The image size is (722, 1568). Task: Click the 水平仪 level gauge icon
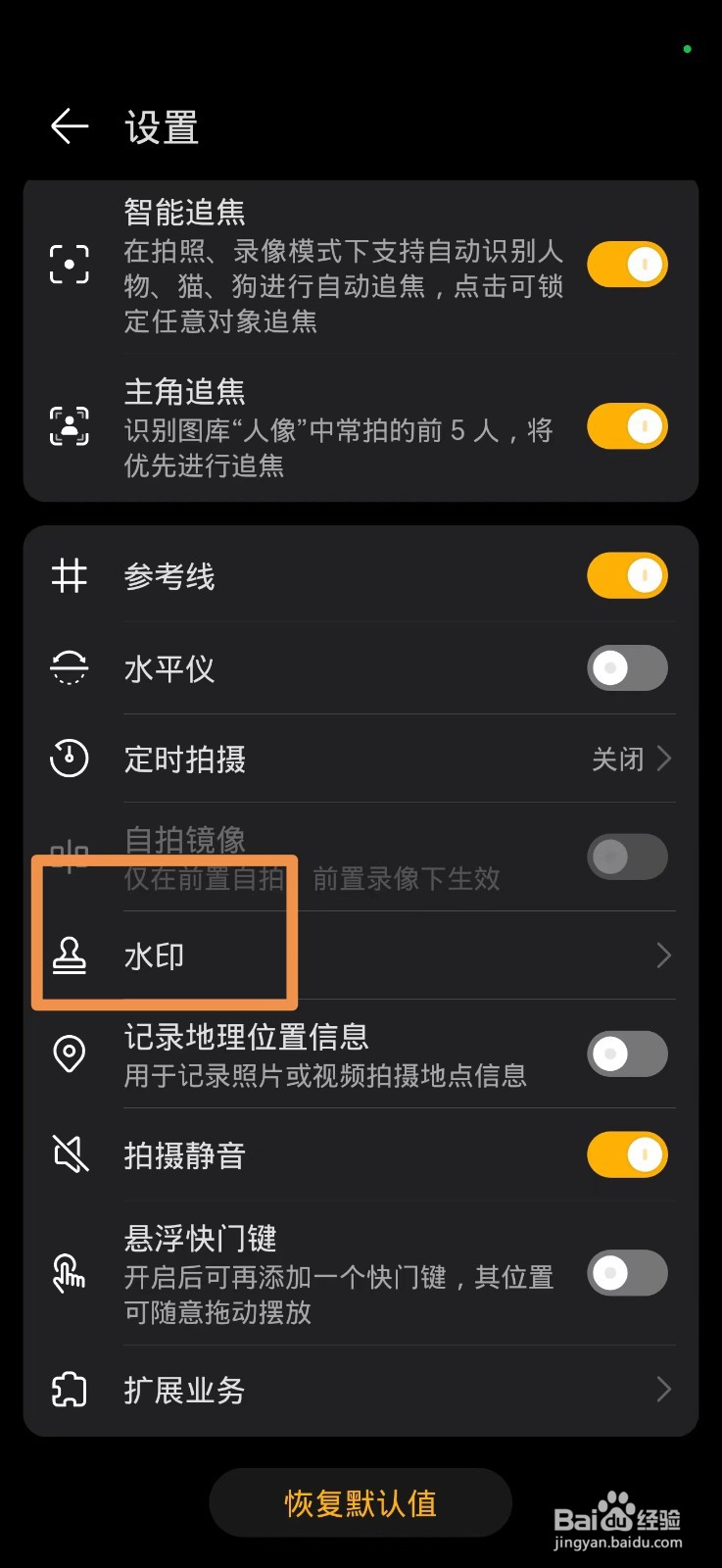click(69, 667)
